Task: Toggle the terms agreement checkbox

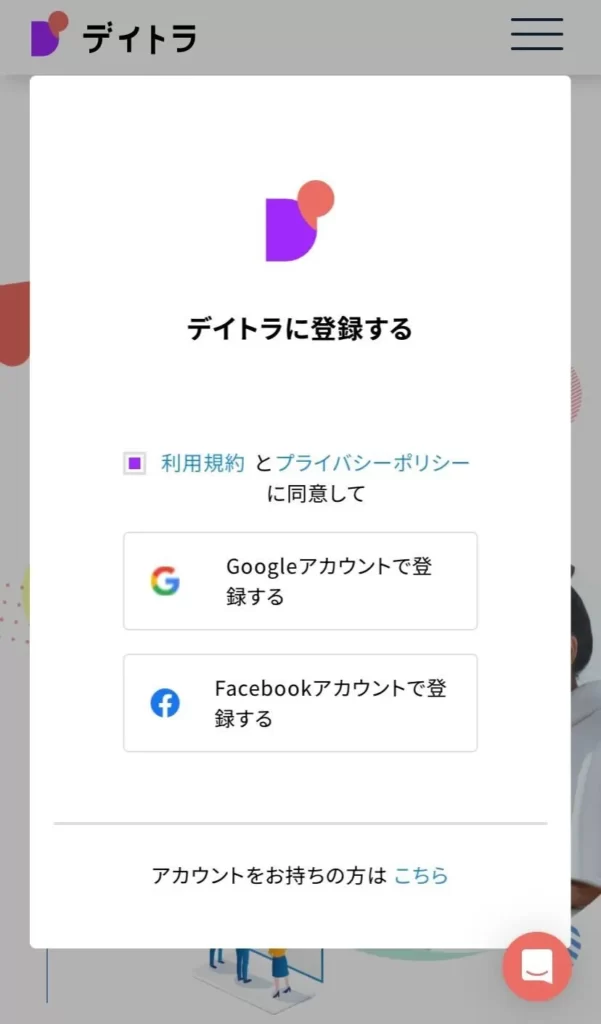Action: [x=135, y=464]
